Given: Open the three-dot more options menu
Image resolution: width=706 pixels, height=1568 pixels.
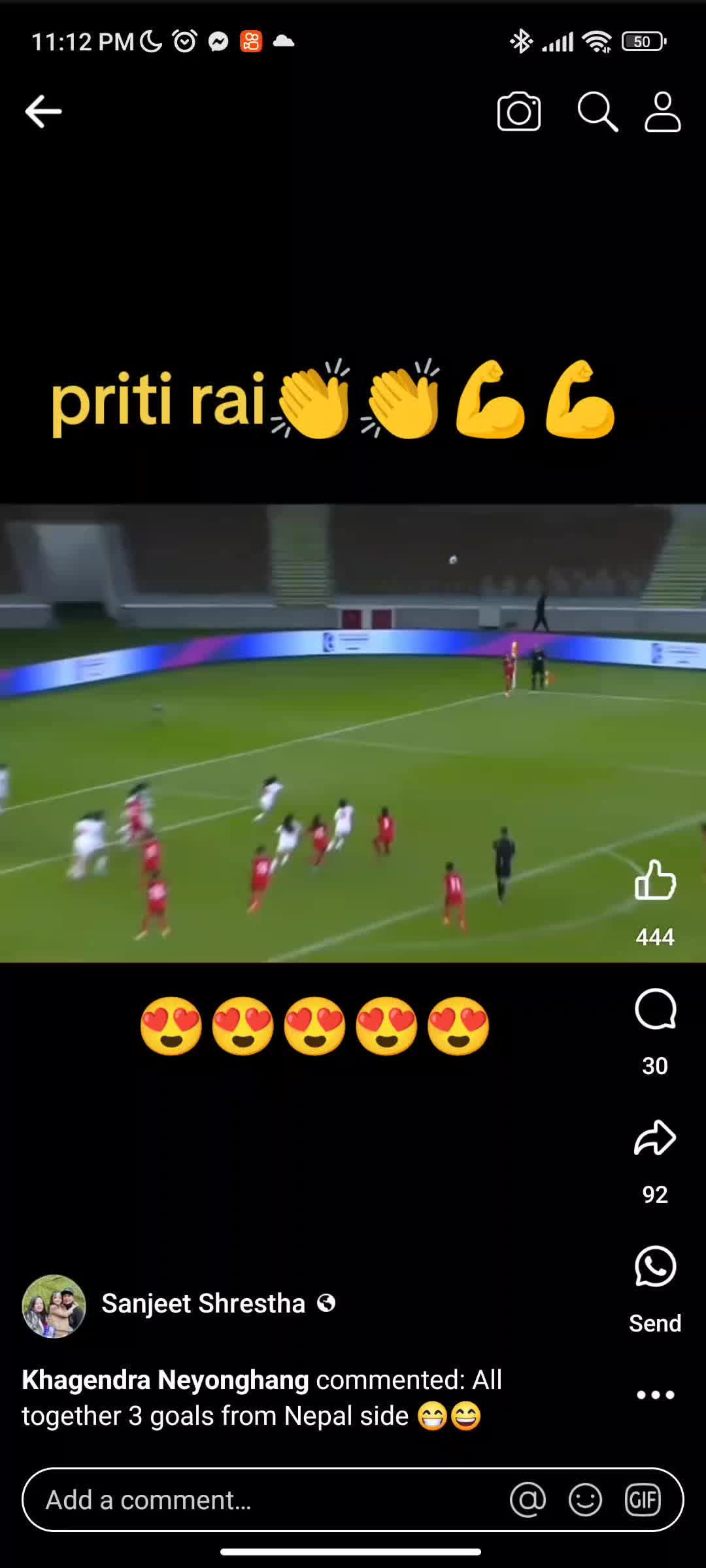Looking at the screenshot, I should [655, 1395].
